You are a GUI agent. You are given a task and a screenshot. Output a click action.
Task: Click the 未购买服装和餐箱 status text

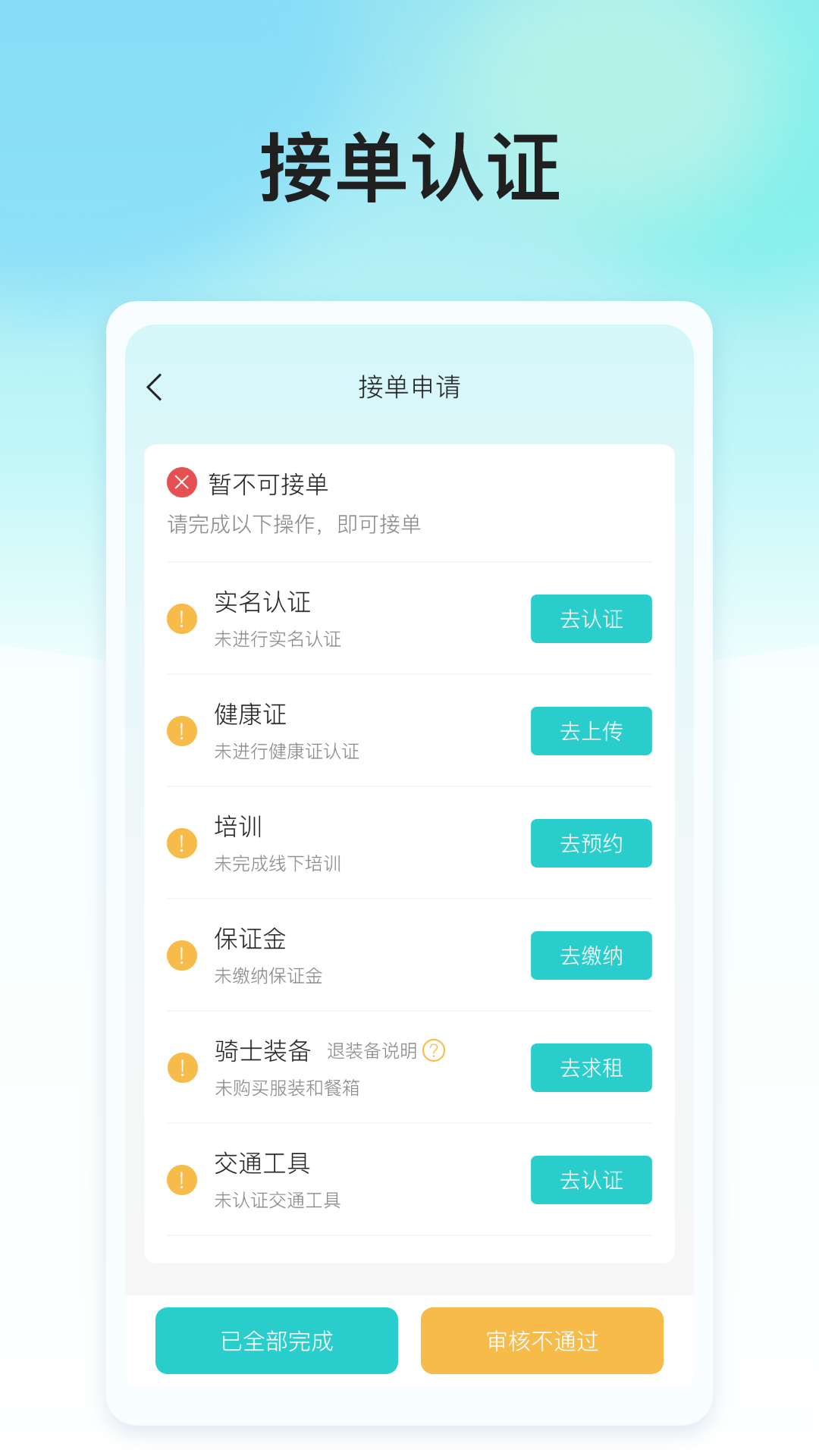(288, 1089)
